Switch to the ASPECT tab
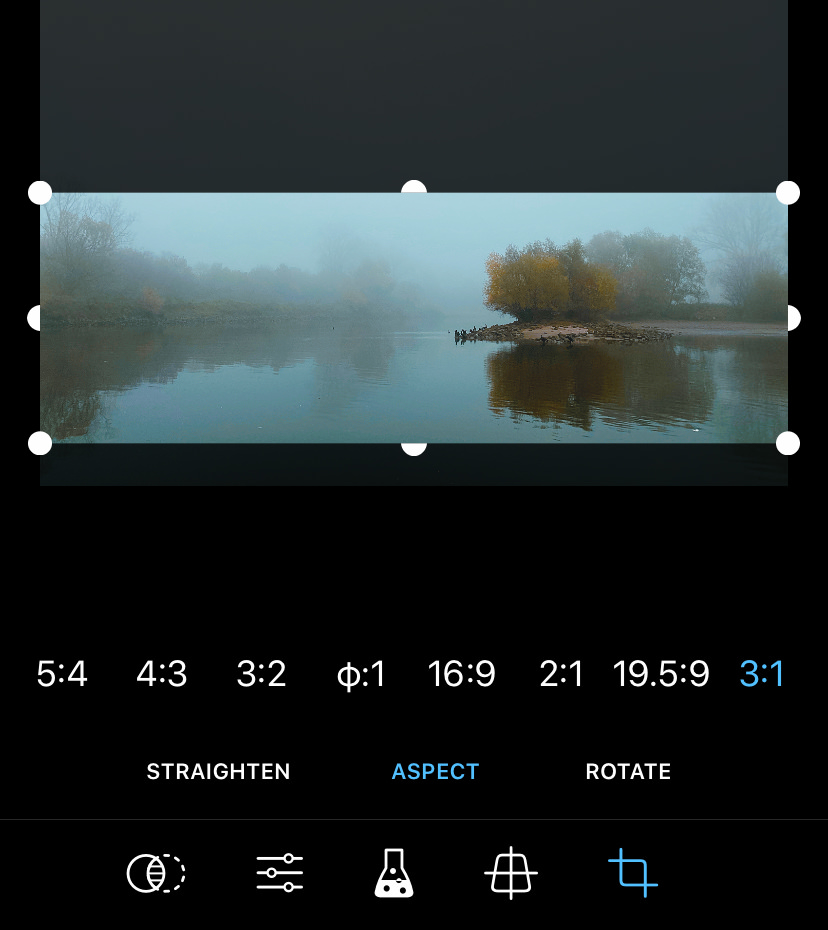Screen dimensions: 828x930 (x=435, y=771)
